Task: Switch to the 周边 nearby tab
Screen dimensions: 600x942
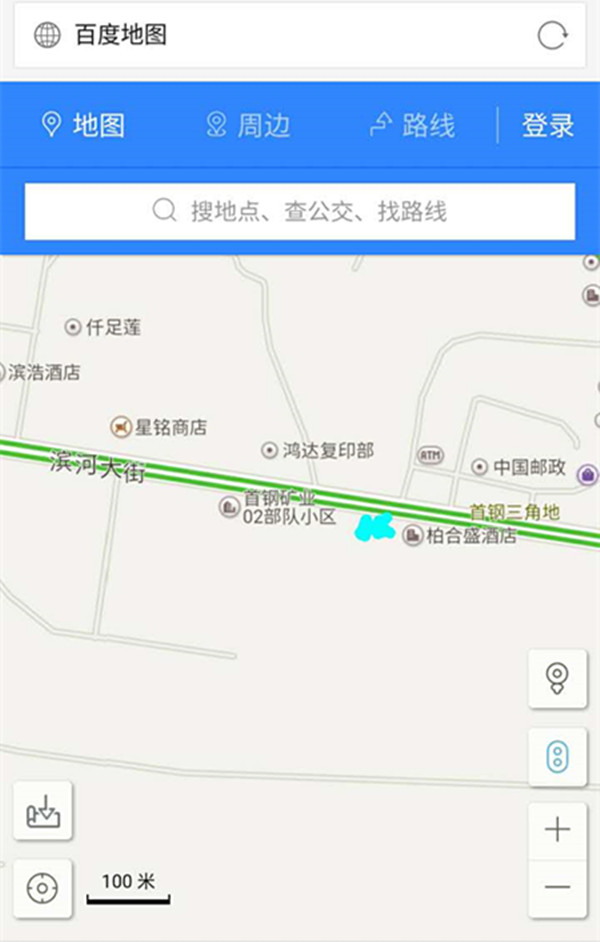Action: [248, 125]
